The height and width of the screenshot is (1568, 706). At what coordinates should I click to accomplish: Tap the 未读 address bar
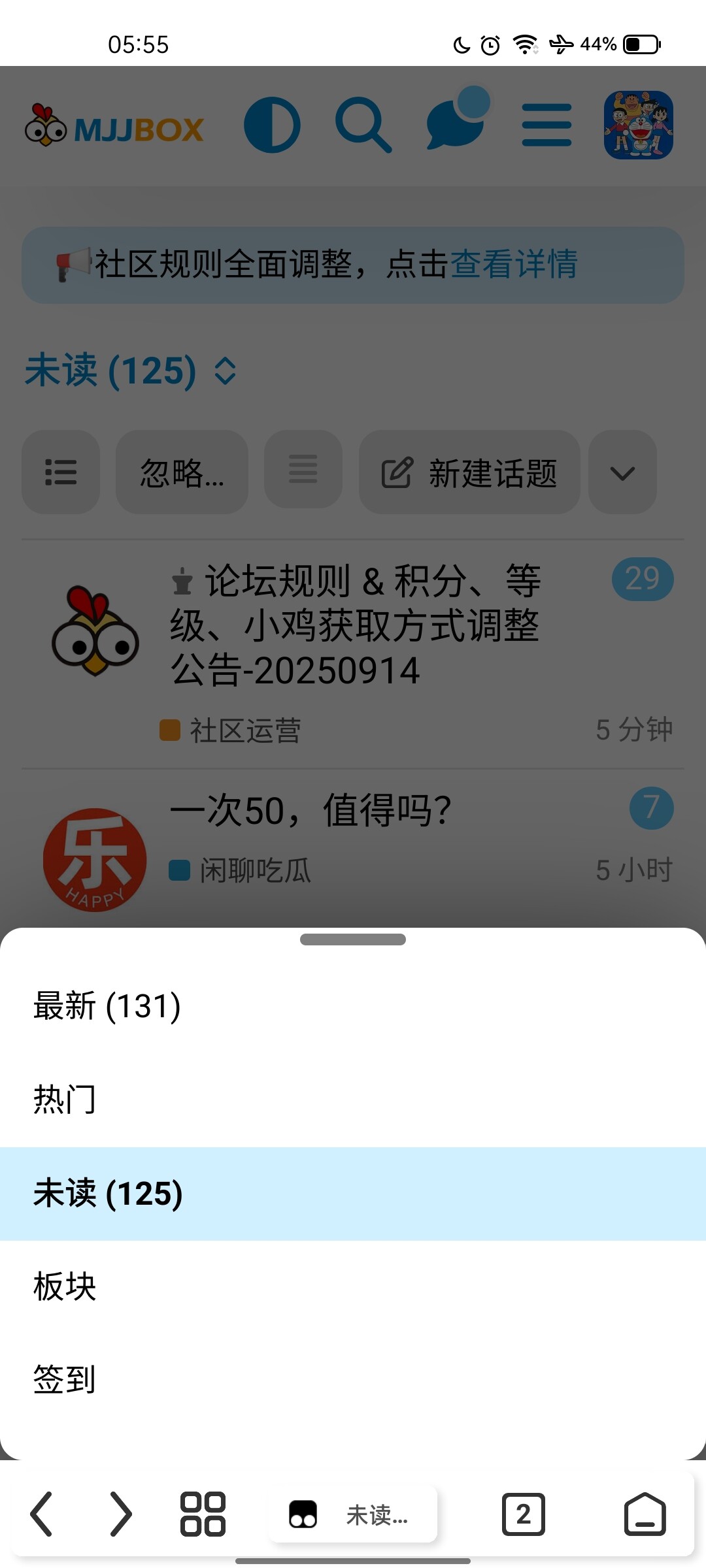point(353,1514)
